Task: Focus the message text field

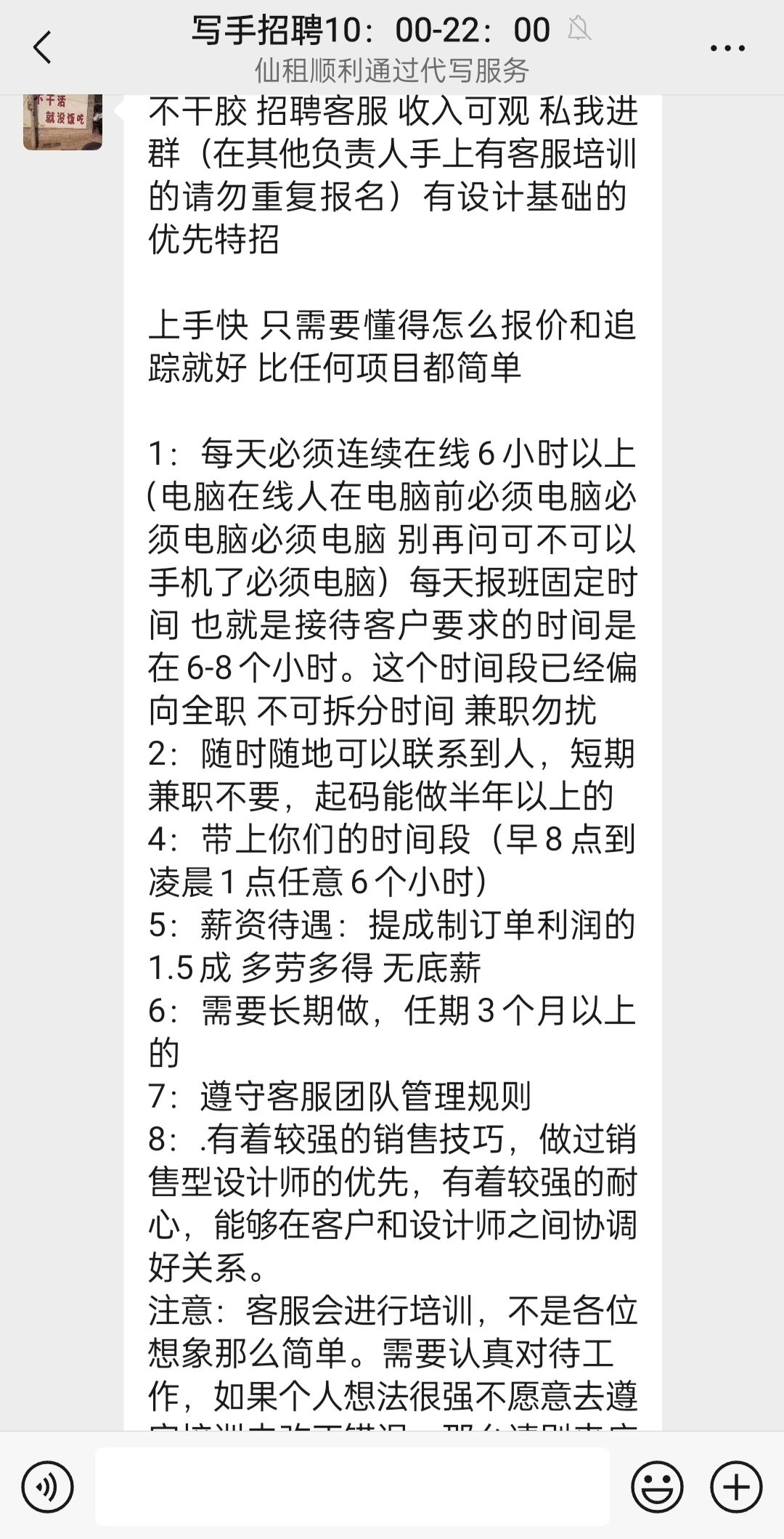Action: tap(352, 1487)
